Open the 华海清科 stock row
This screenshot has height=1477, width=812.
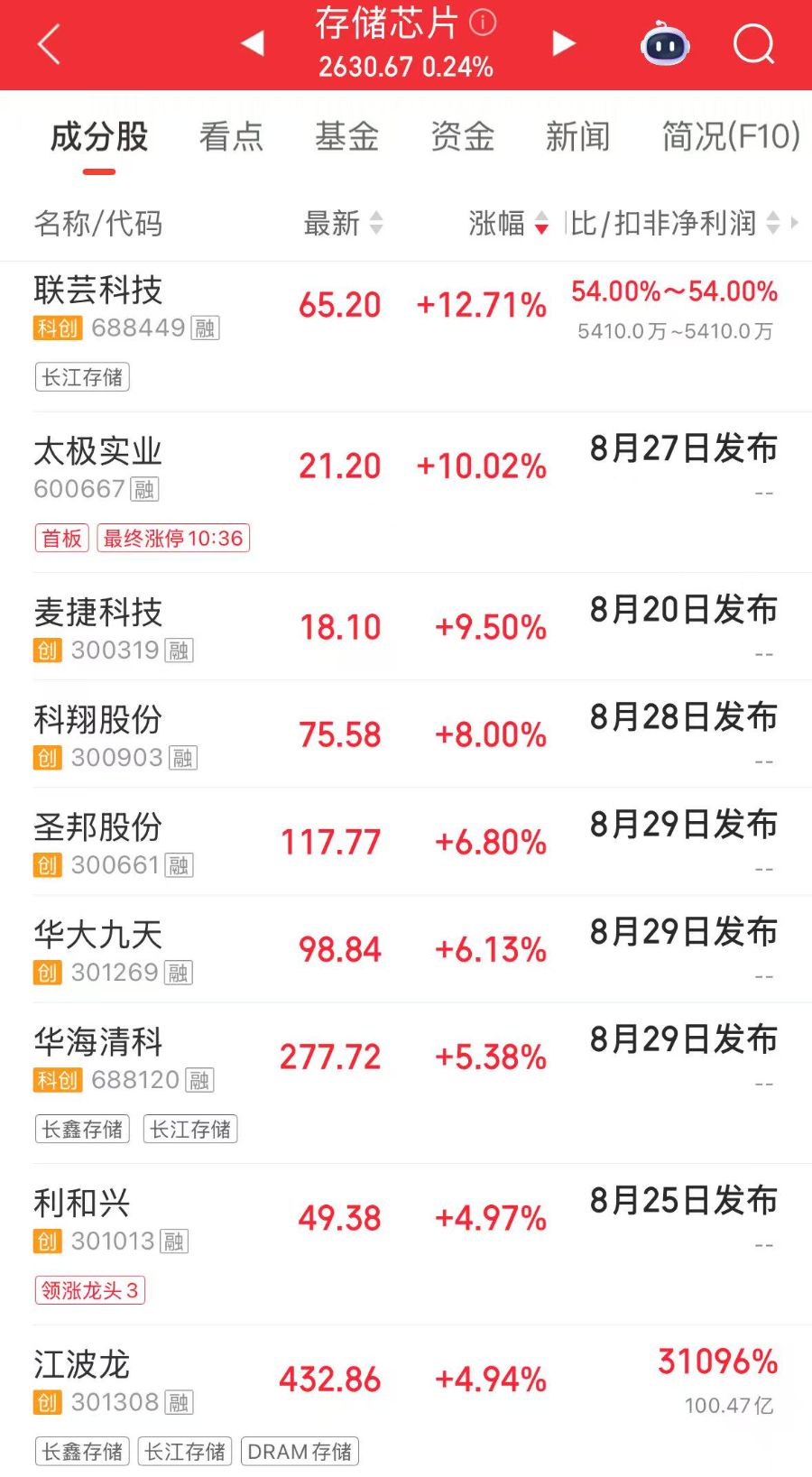pos(406,1084)
